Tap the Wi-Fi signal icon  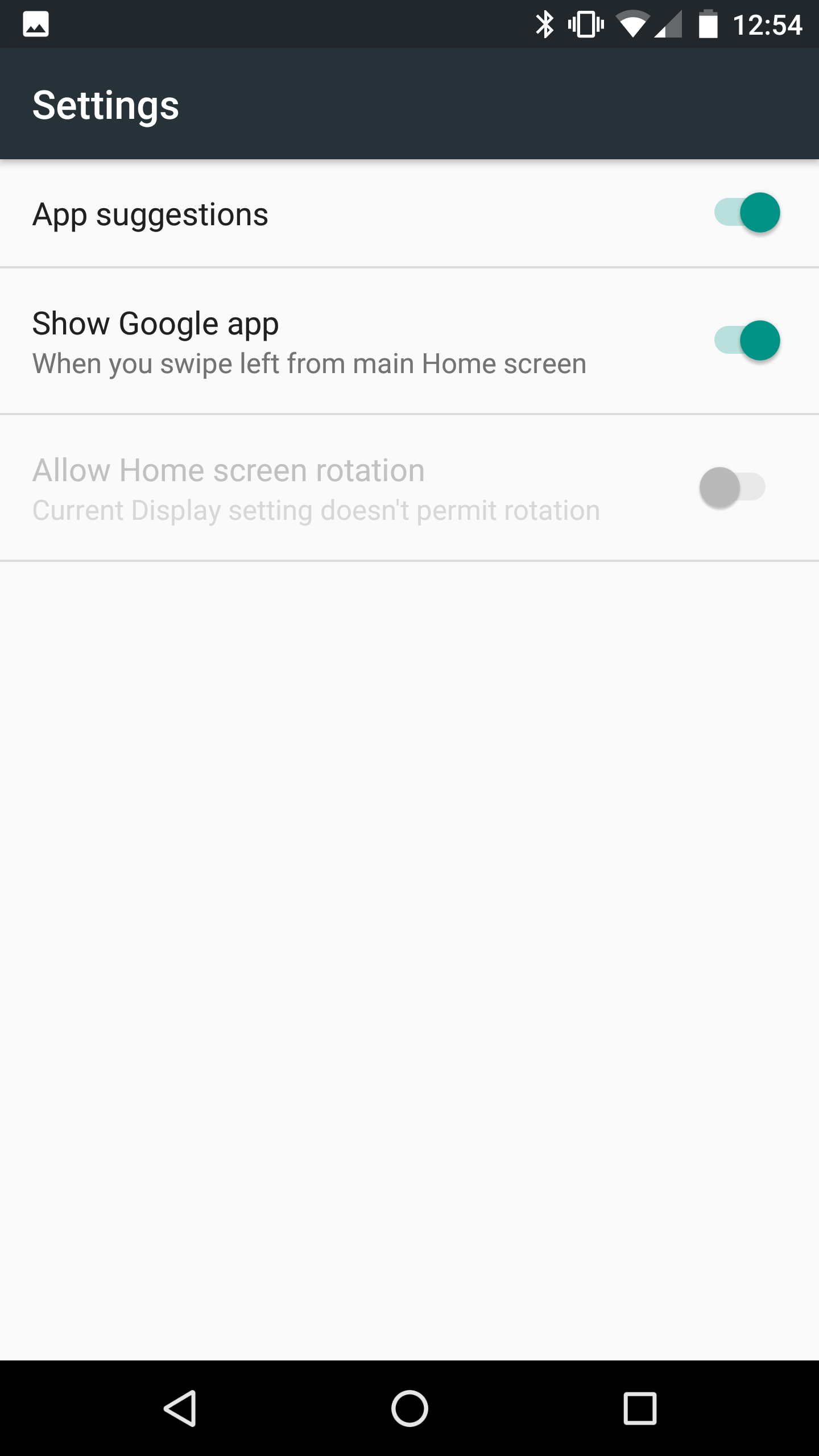coord(633,24)
